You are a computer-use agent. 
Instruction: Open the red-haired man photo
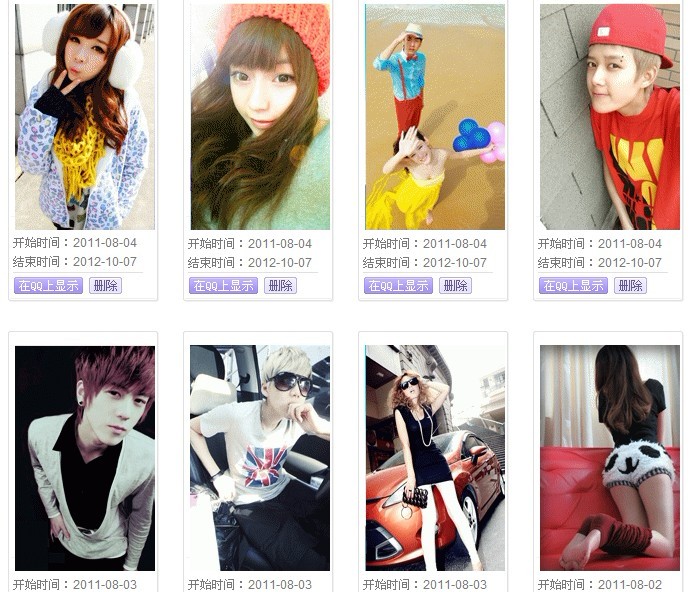(84, 458)
